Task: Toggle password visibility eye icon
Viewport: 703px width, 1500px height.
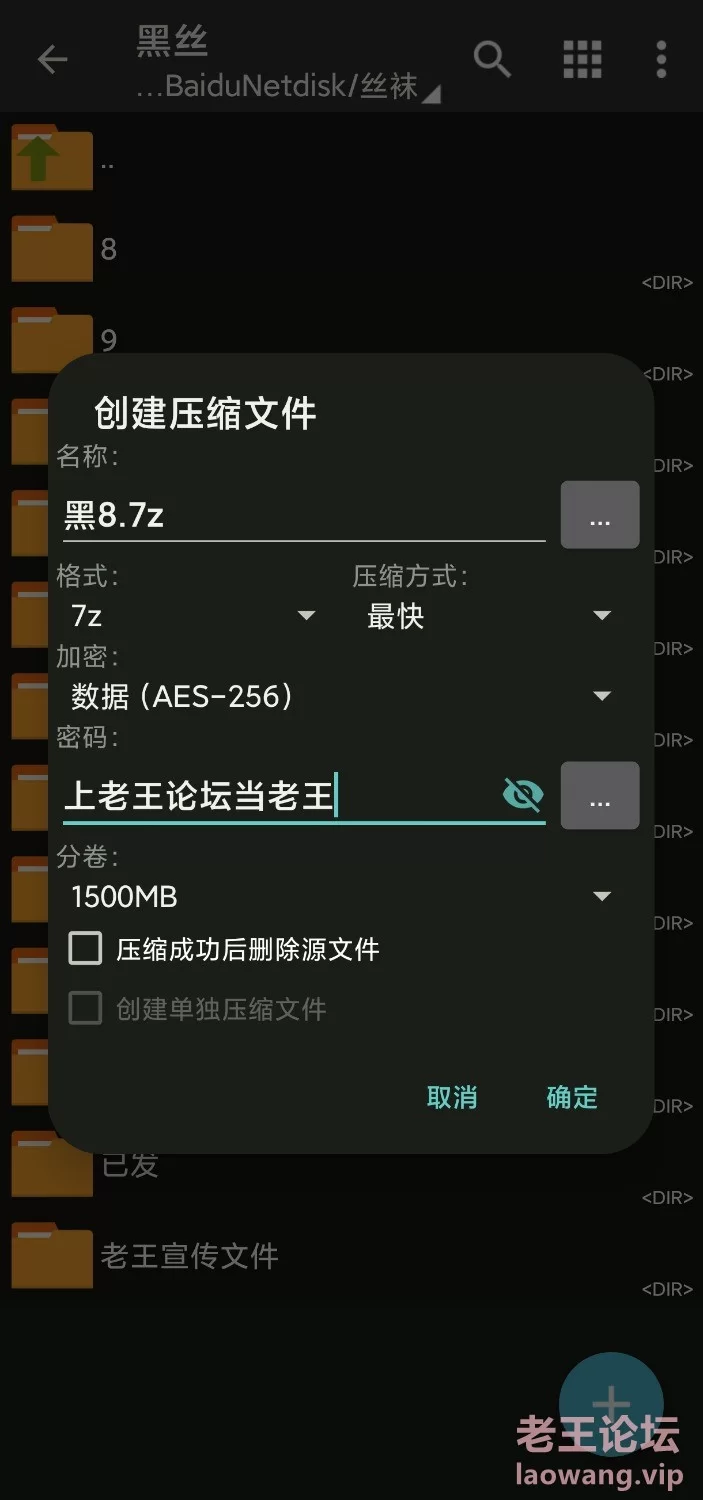Action: 522,796
